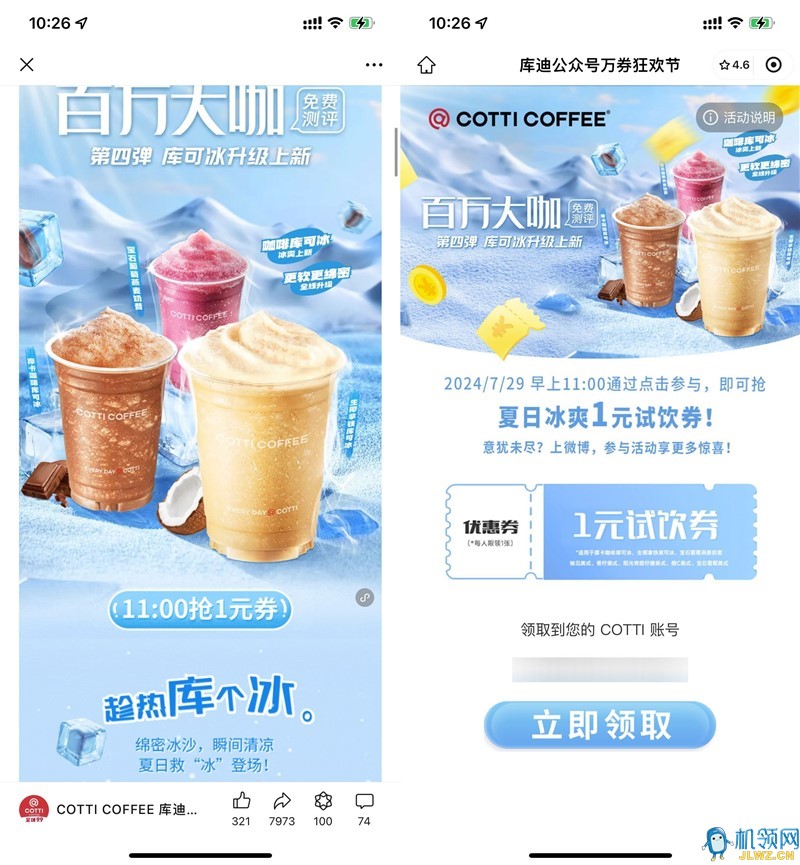Viewport: 800px width, 865px height.
Task: Tap 立即领取 to claim the coupon
Action: coord(600,726)
